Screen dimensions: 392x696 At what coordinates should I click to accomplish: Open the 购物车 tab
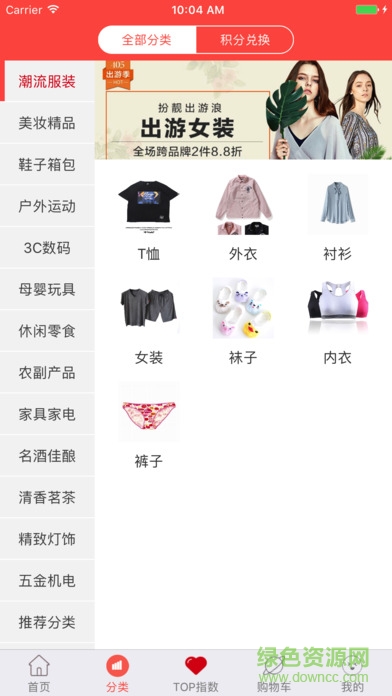click(274, 673)
